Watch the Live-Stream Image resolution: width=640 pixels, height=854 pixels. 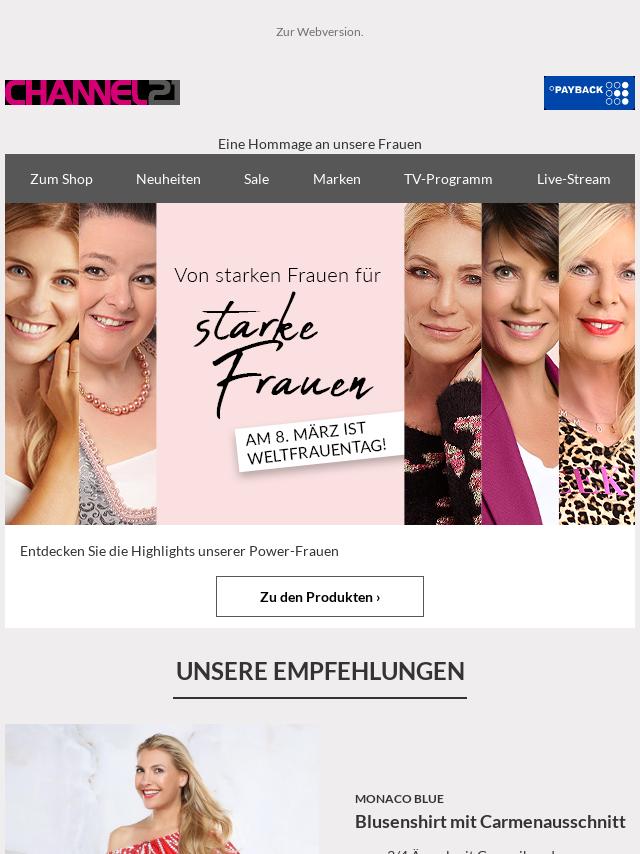573,179
